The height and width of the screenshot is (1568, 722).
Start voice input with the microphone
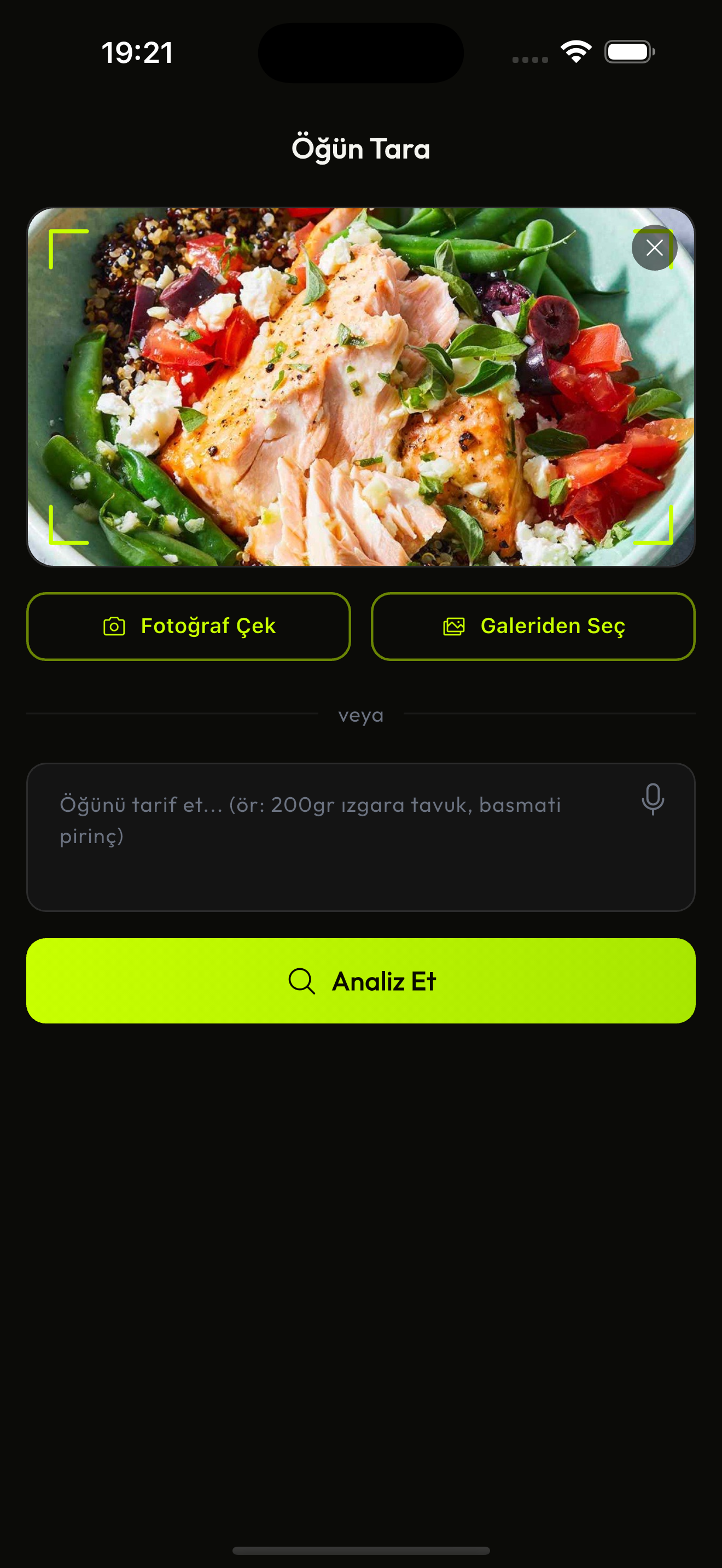pos(653,799)
